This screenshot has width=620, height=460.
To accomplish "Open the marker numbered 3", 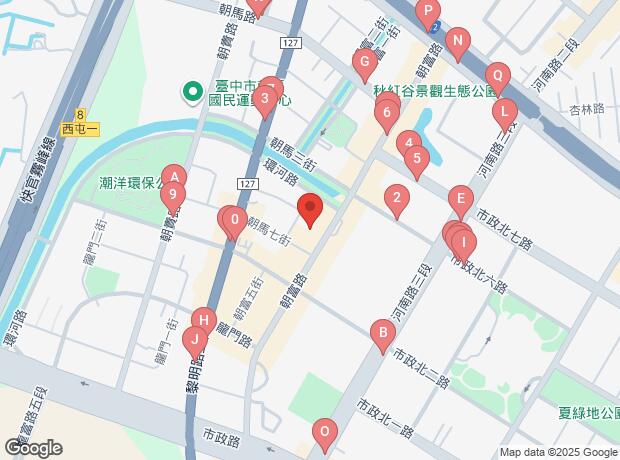I will 264,98.
